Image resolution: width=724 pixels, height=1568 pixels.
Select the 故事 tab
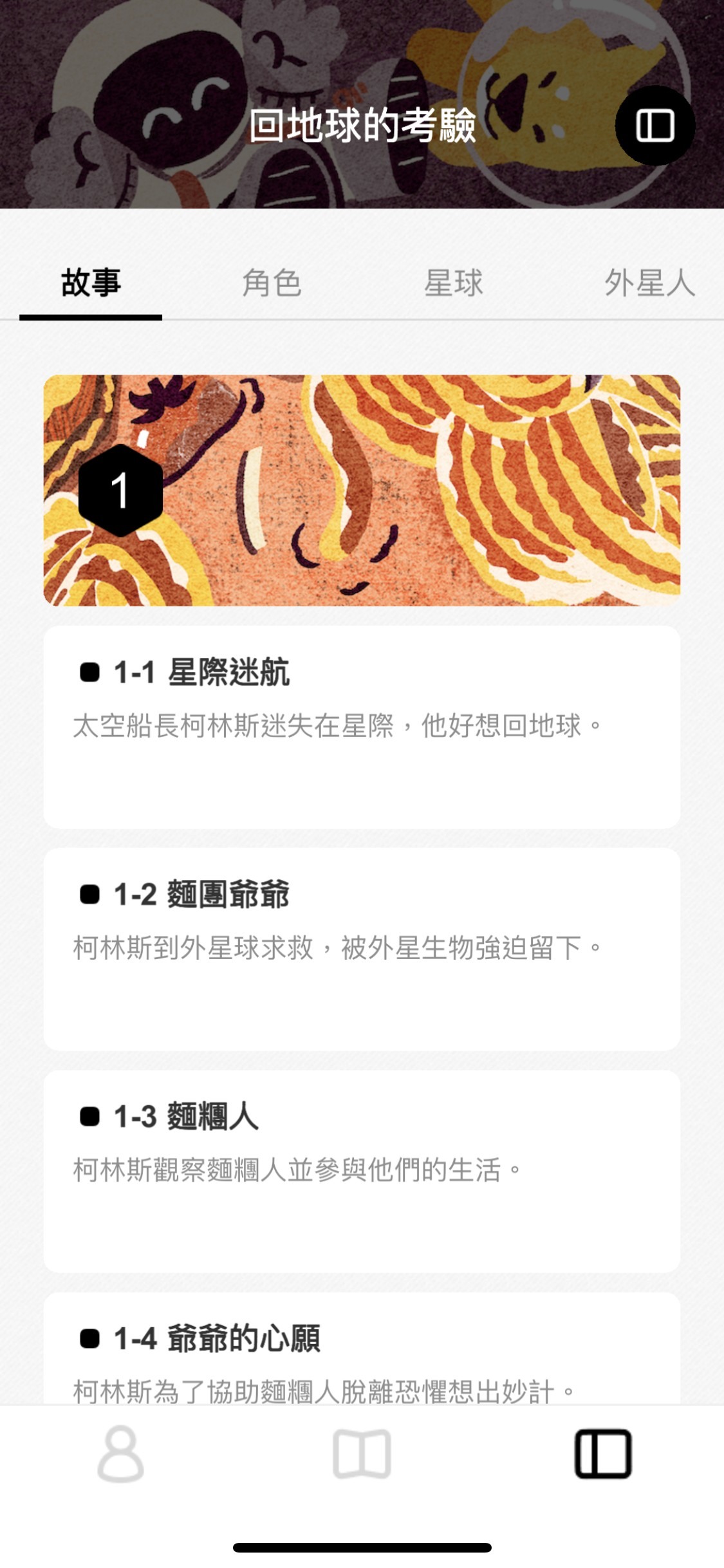pos(91,283)
